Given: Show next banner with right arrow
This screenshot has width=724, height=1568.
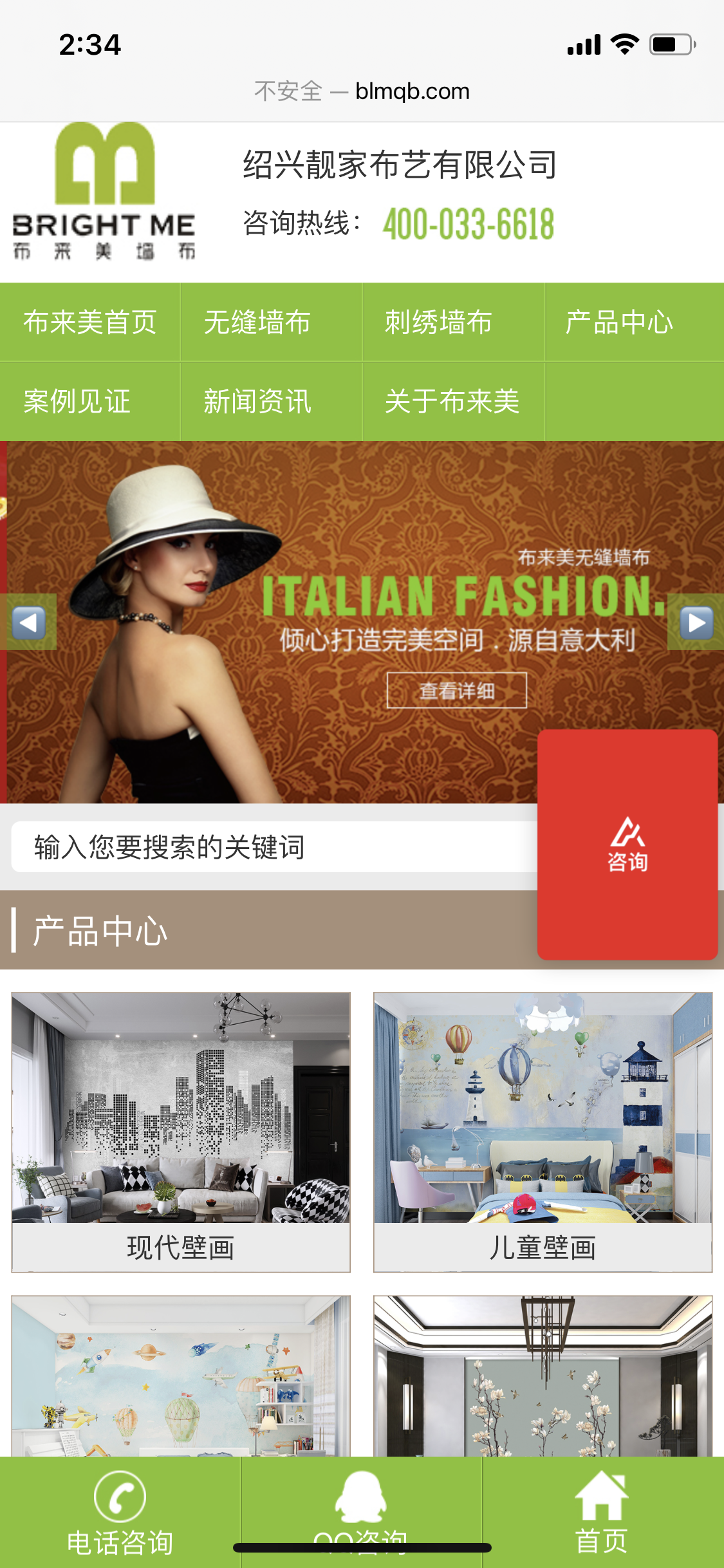Looking at the screenshot, I should click(x=697, y=622).
